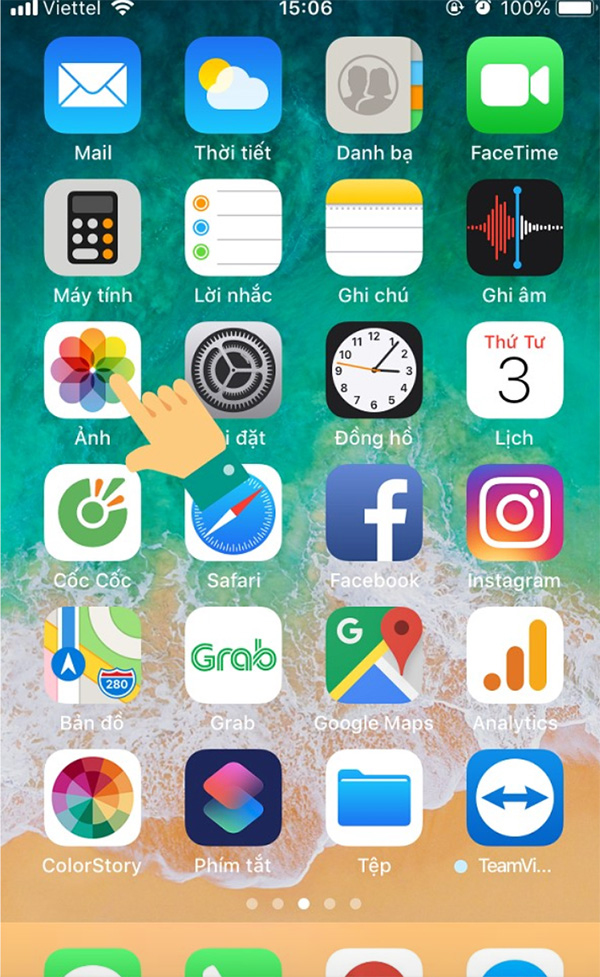Open the Ảnh photos app
The height and width of the screenshot is (977, 600).
click(93, 370)
